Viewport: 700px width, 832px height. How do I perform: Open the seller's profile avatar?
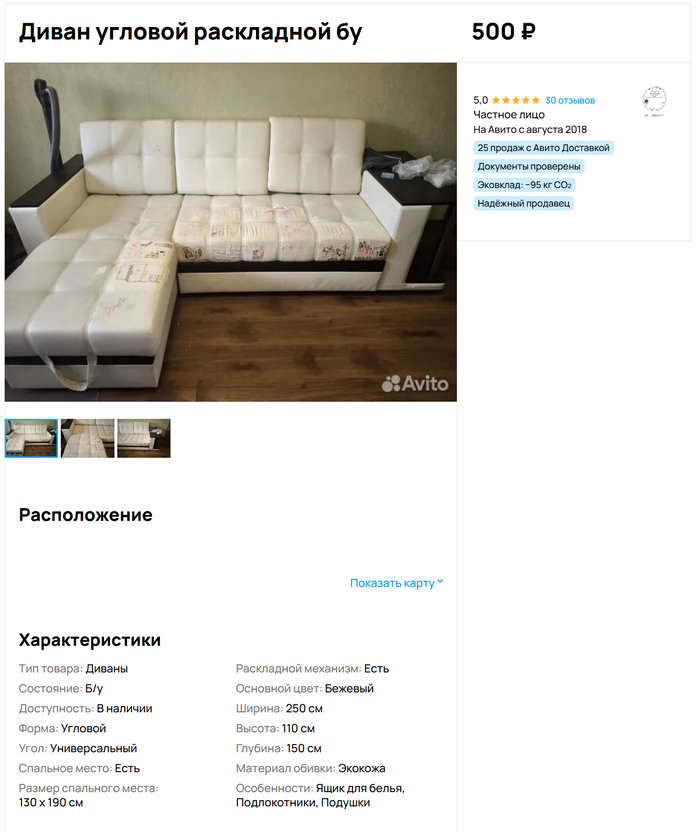[x=654, y=100]
